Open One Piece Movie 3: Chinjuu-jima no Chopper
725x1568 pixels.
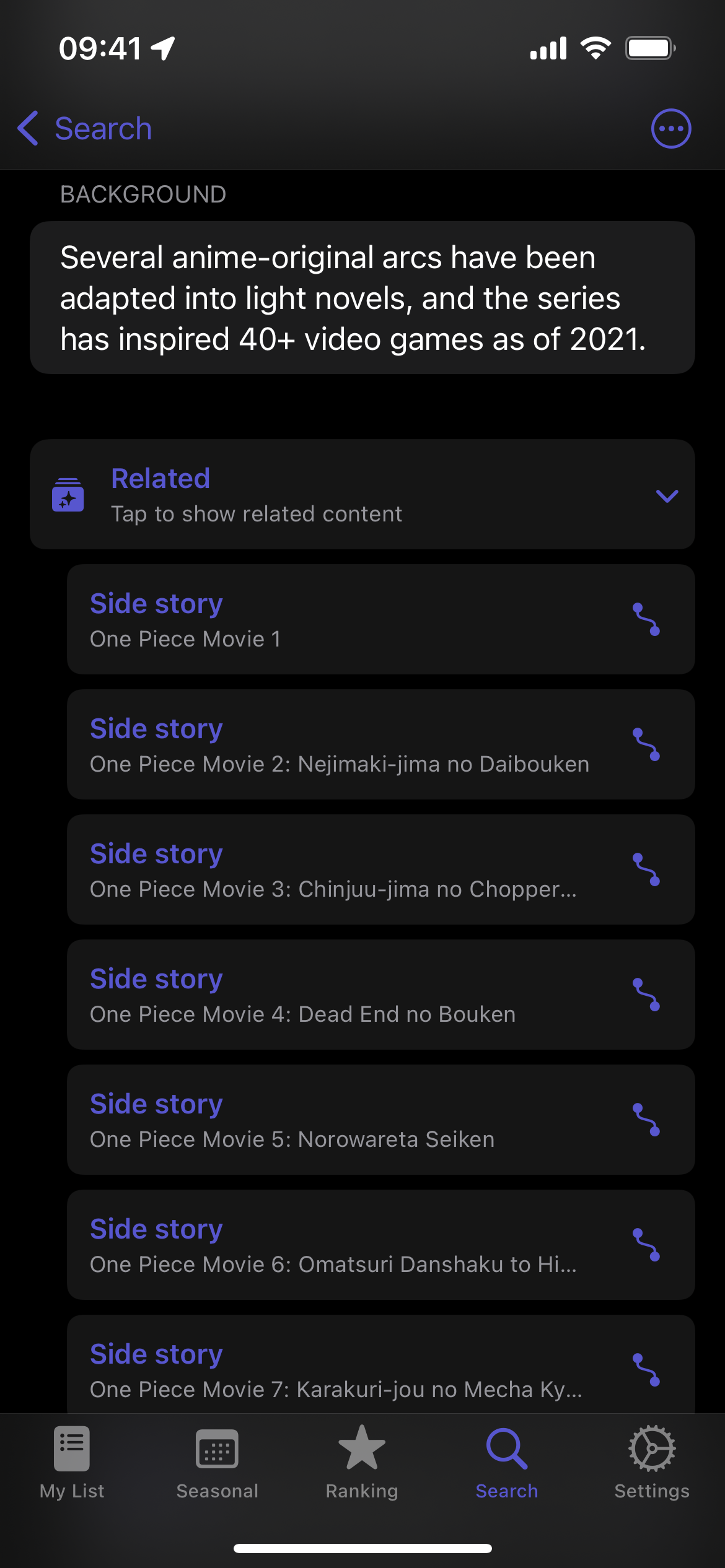pyautogui.click(x=380, y=869)
